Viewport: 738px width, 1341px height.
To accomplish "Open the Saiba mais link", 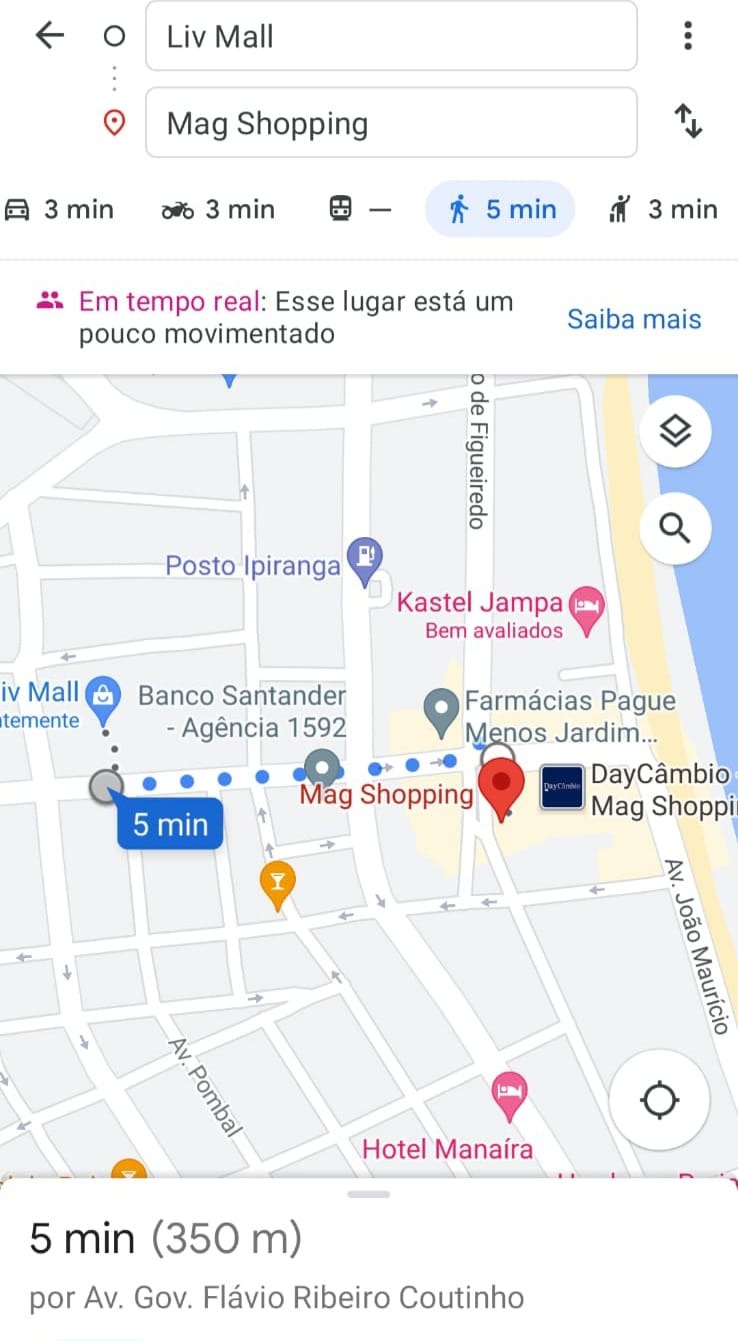I will pyautogui.click(x=634, y=319).
